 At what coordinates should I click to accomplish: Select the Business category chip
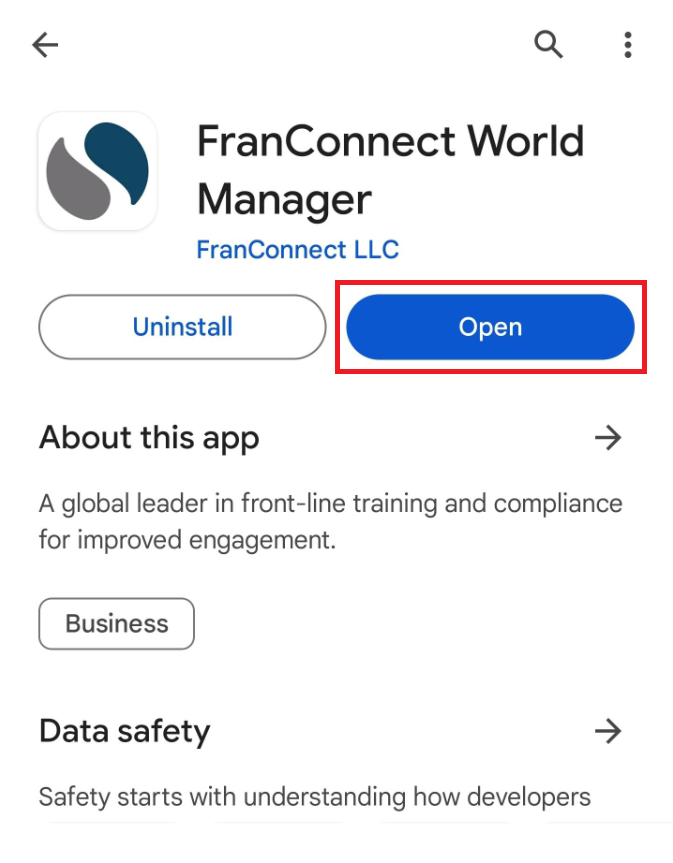point(117,624)
